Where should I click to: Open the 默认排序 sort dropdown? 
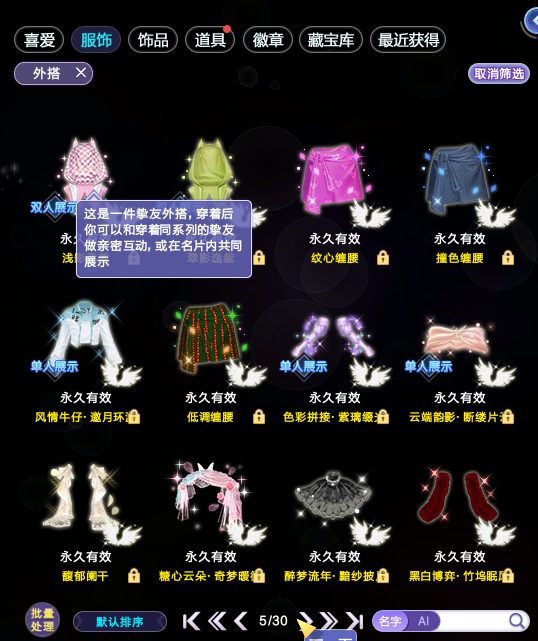click(x=120, y=622)
